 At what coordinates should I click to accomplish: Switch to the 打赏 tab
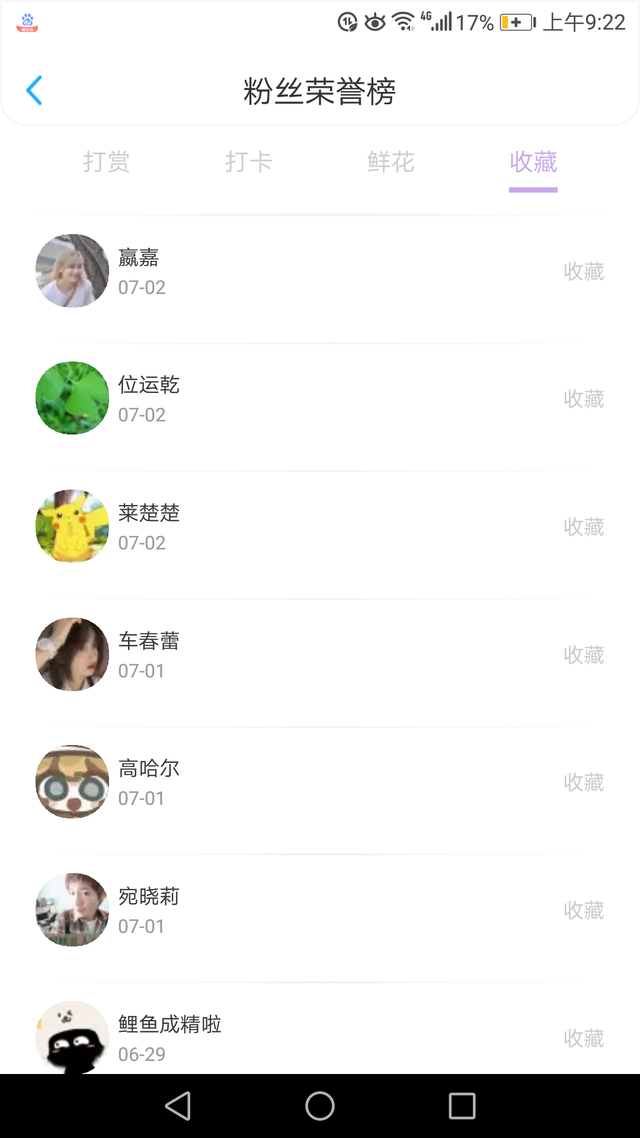(x=107, y=162)
